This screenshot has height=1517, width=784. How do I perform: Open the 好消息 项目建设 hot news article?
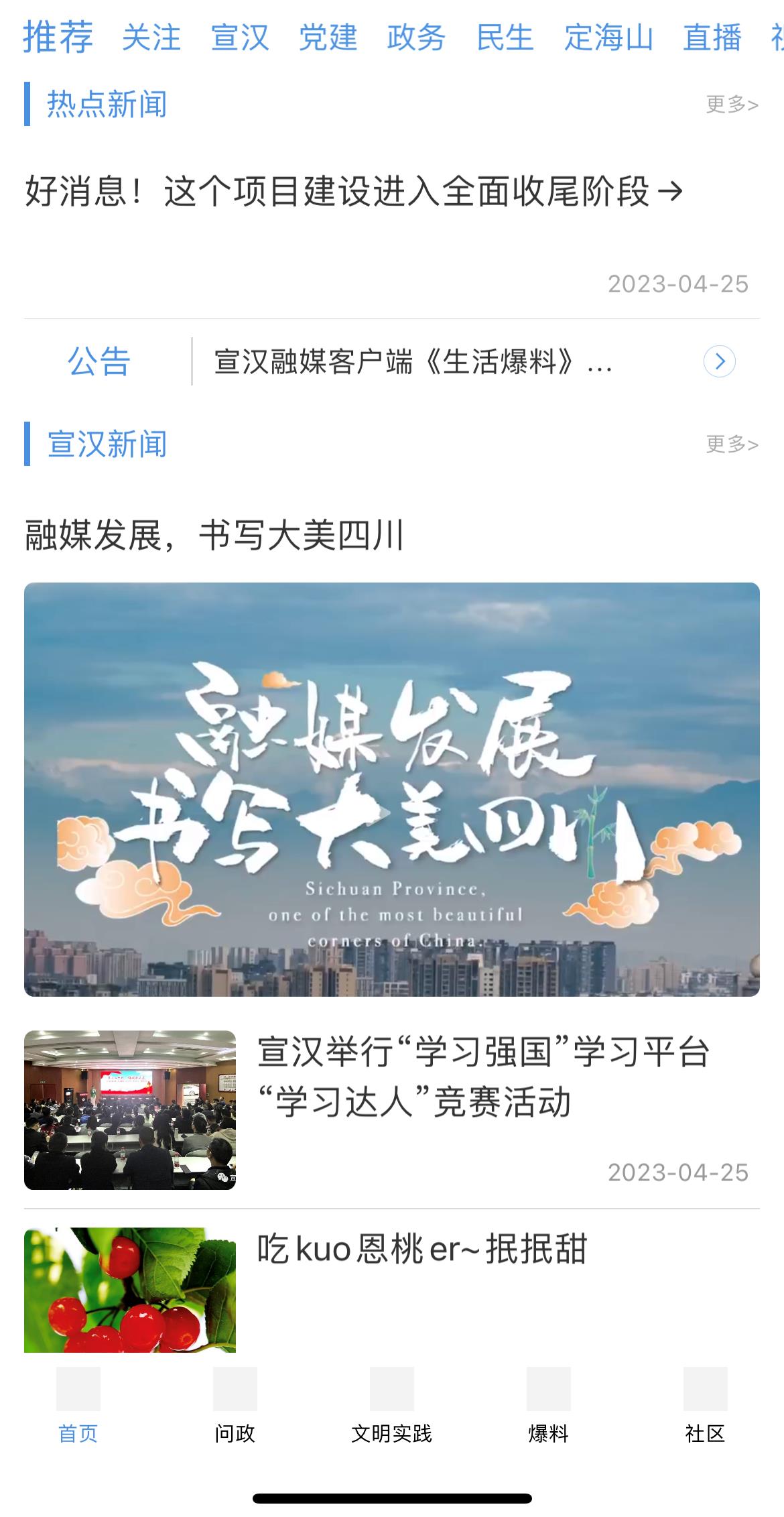(x=354, y=192)
